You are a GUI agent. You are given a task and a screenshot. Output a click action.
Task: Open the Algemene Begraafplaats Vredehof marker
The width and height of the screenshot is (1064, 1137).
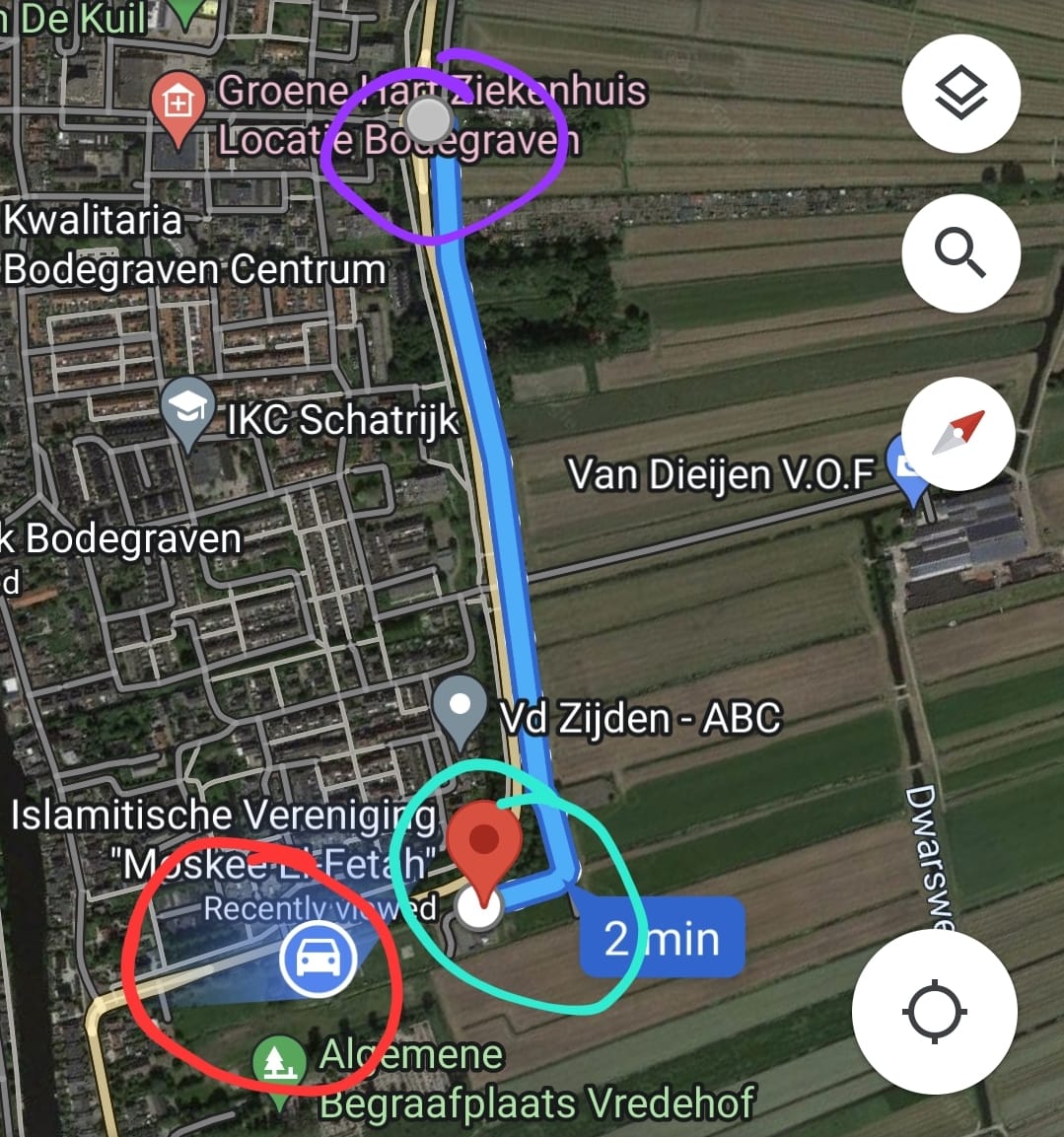[x=278, y=1063]
